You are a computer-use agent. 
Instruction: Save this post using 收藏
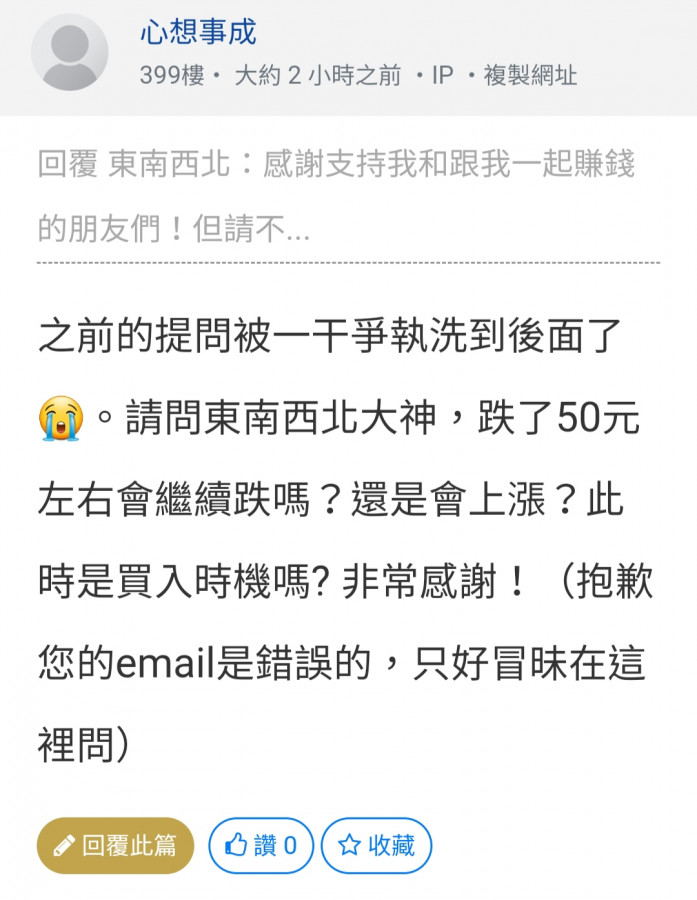376,846
